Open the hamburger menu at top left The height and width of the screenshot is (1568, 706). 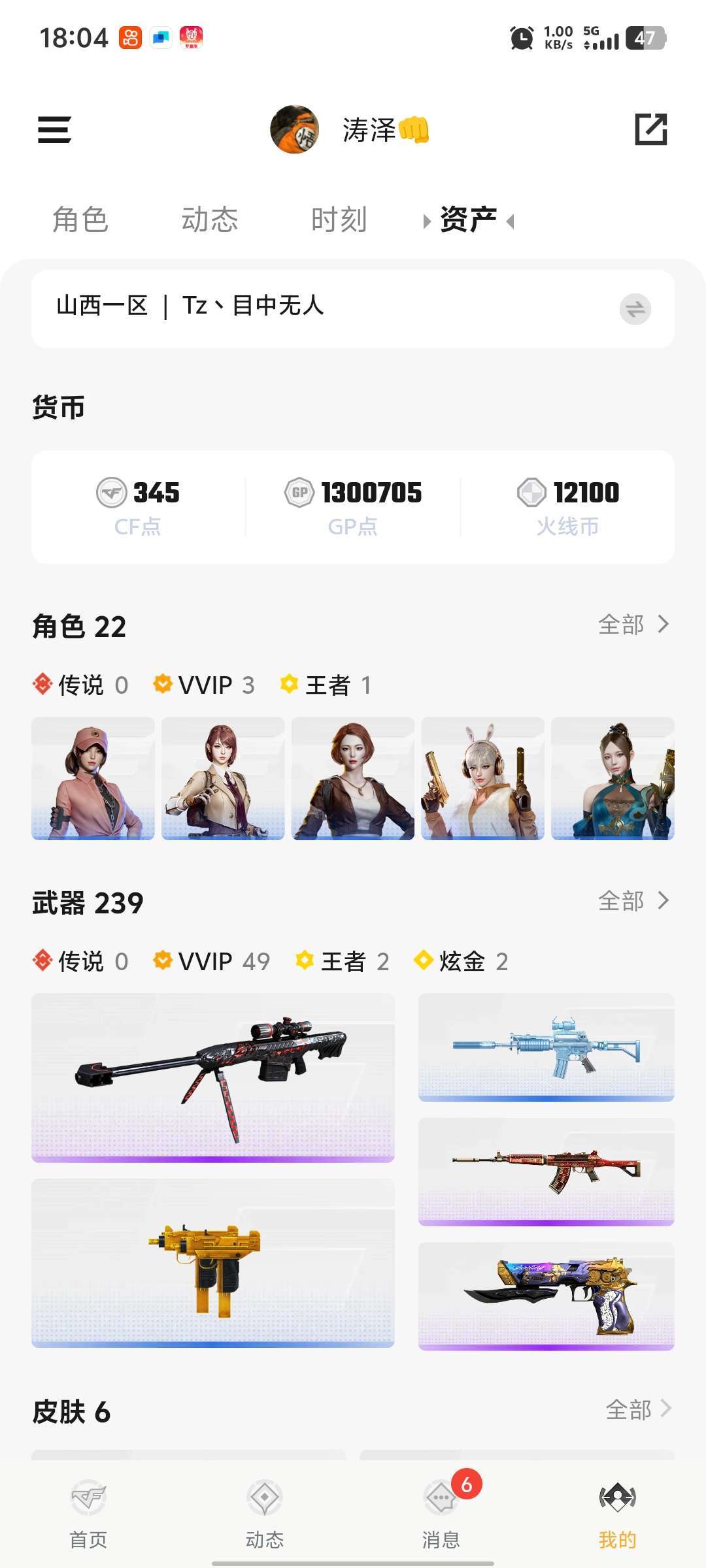55,130
